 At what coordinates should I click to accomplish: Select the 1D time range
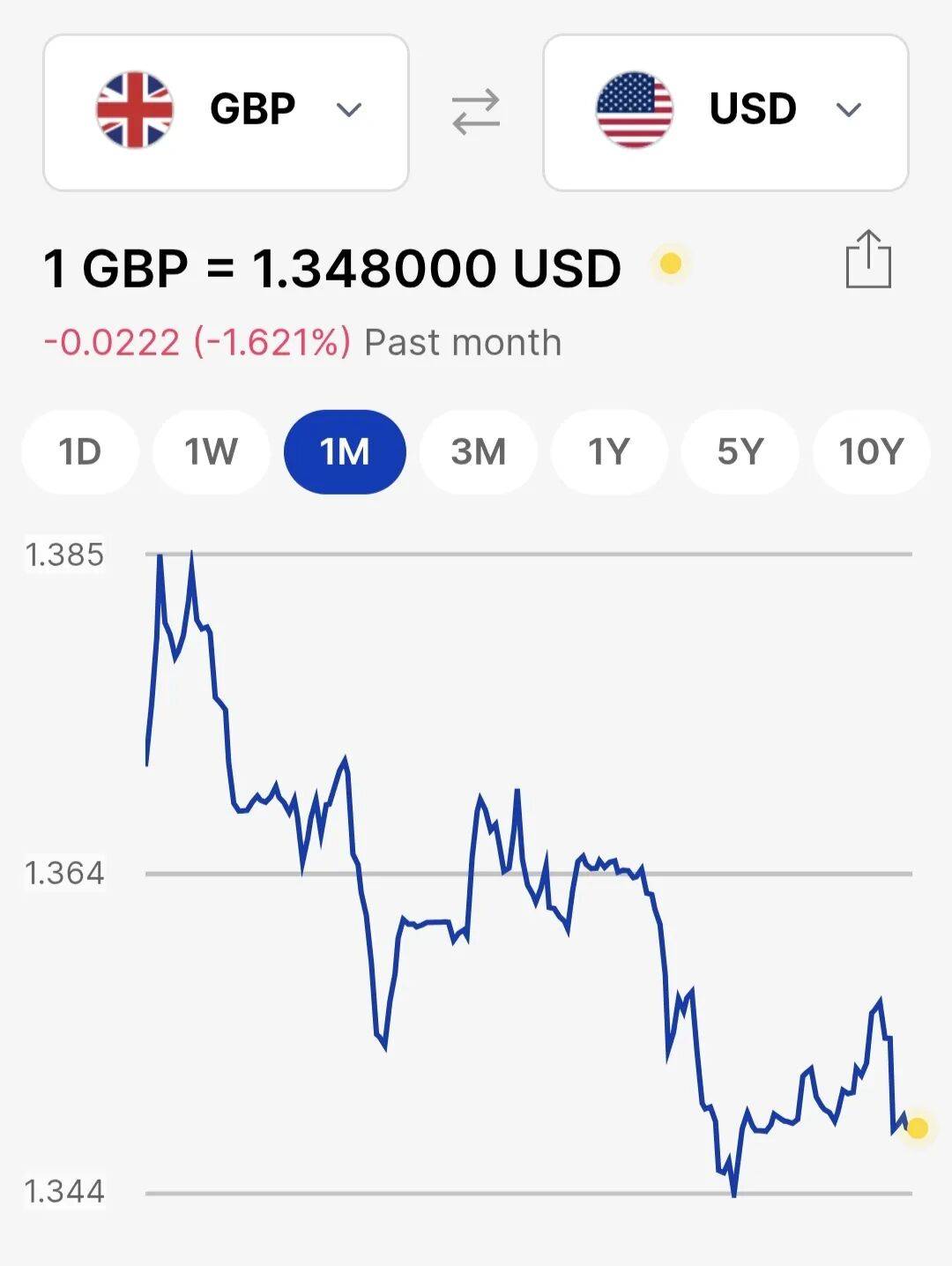[80, 452]
